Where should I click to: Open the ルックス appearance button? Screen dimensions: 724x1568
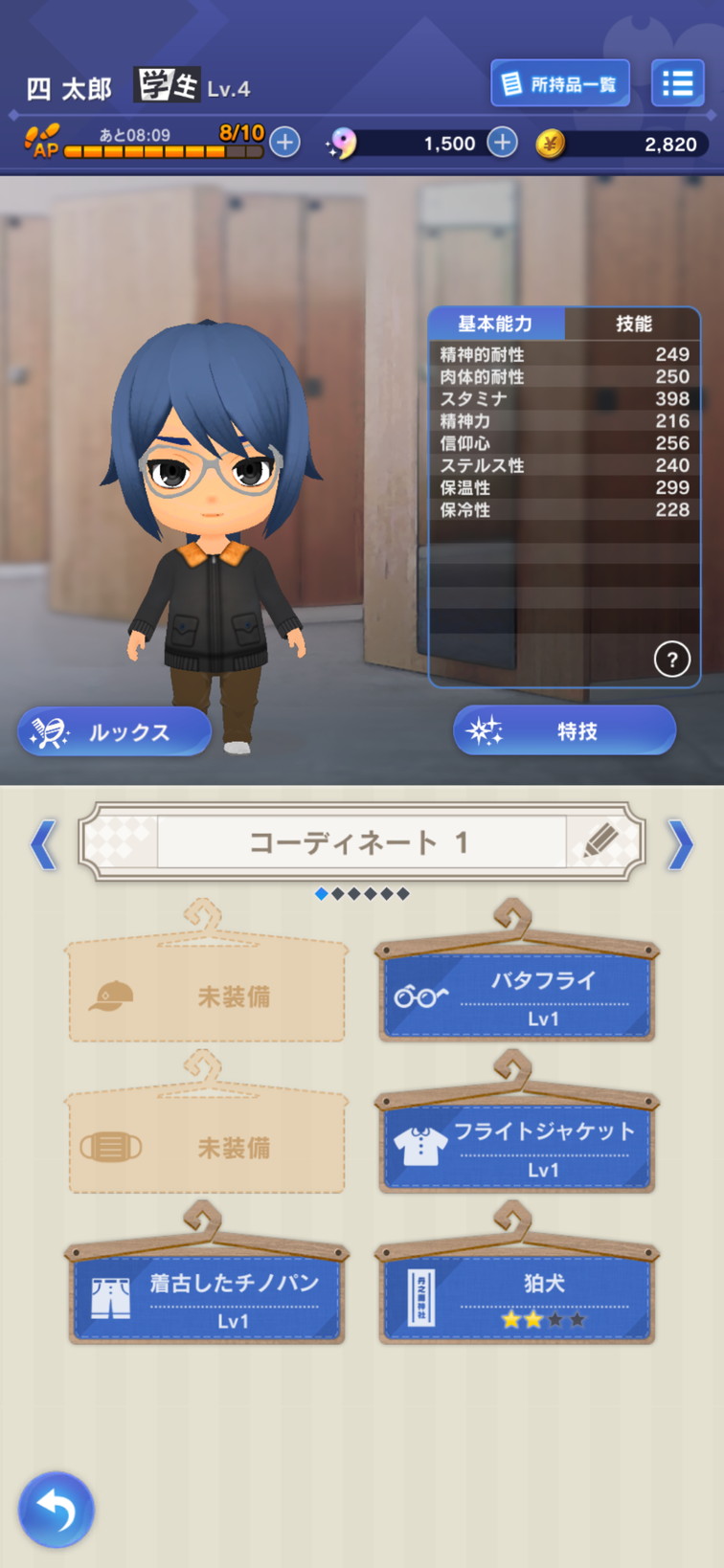click(114, 732)
